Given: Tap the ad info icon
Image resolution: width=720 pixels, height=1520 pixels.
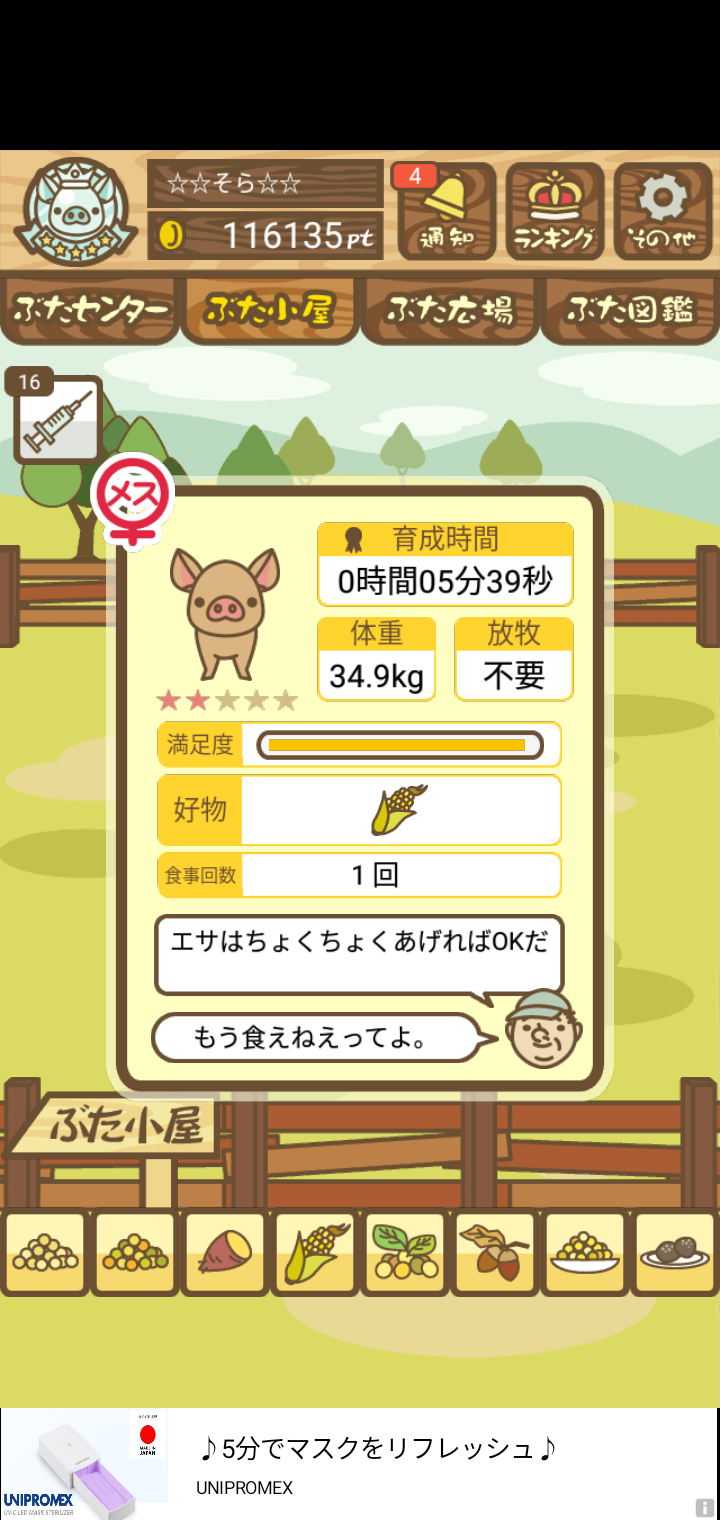Looking at the screenshot, I should coord(705,1507).
